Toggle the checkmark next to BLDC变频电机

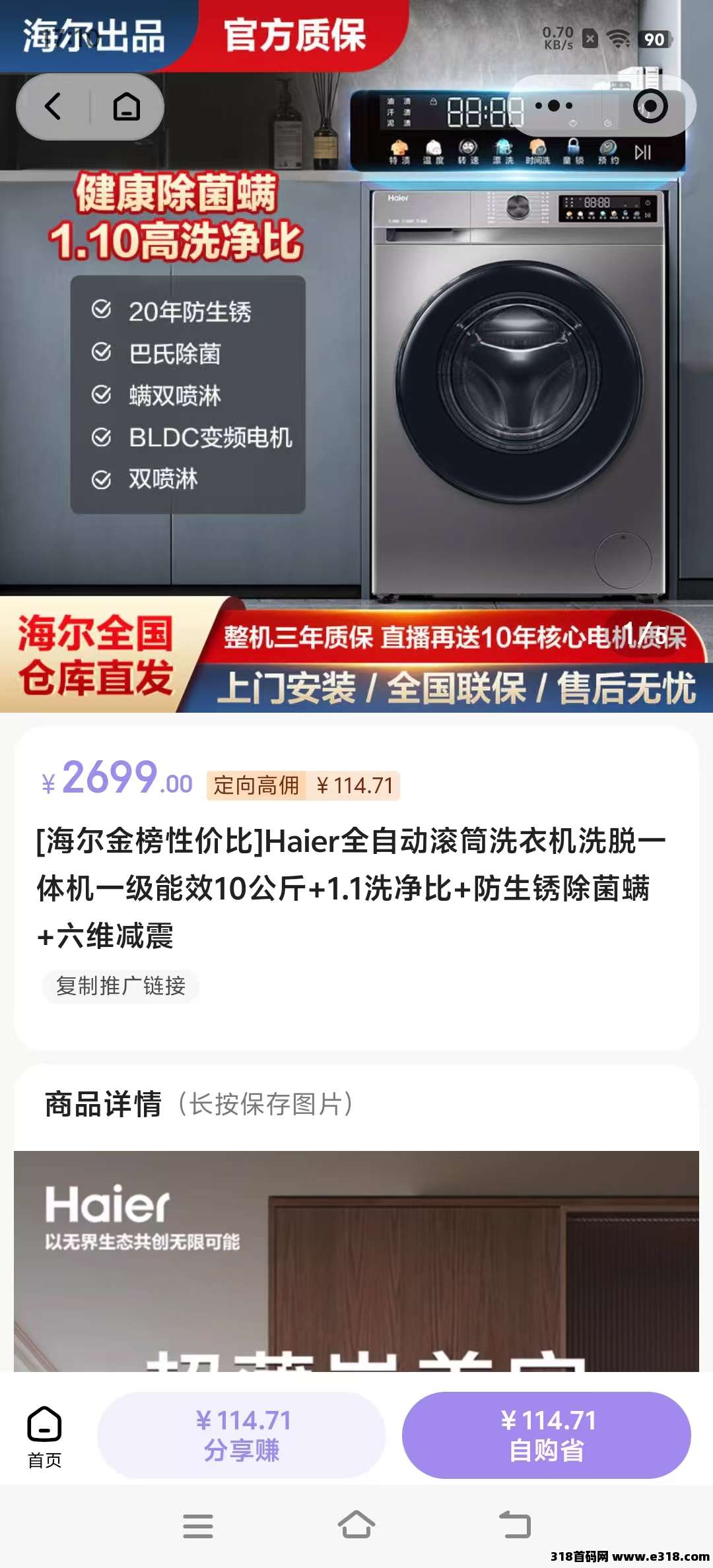coord(102,438)
